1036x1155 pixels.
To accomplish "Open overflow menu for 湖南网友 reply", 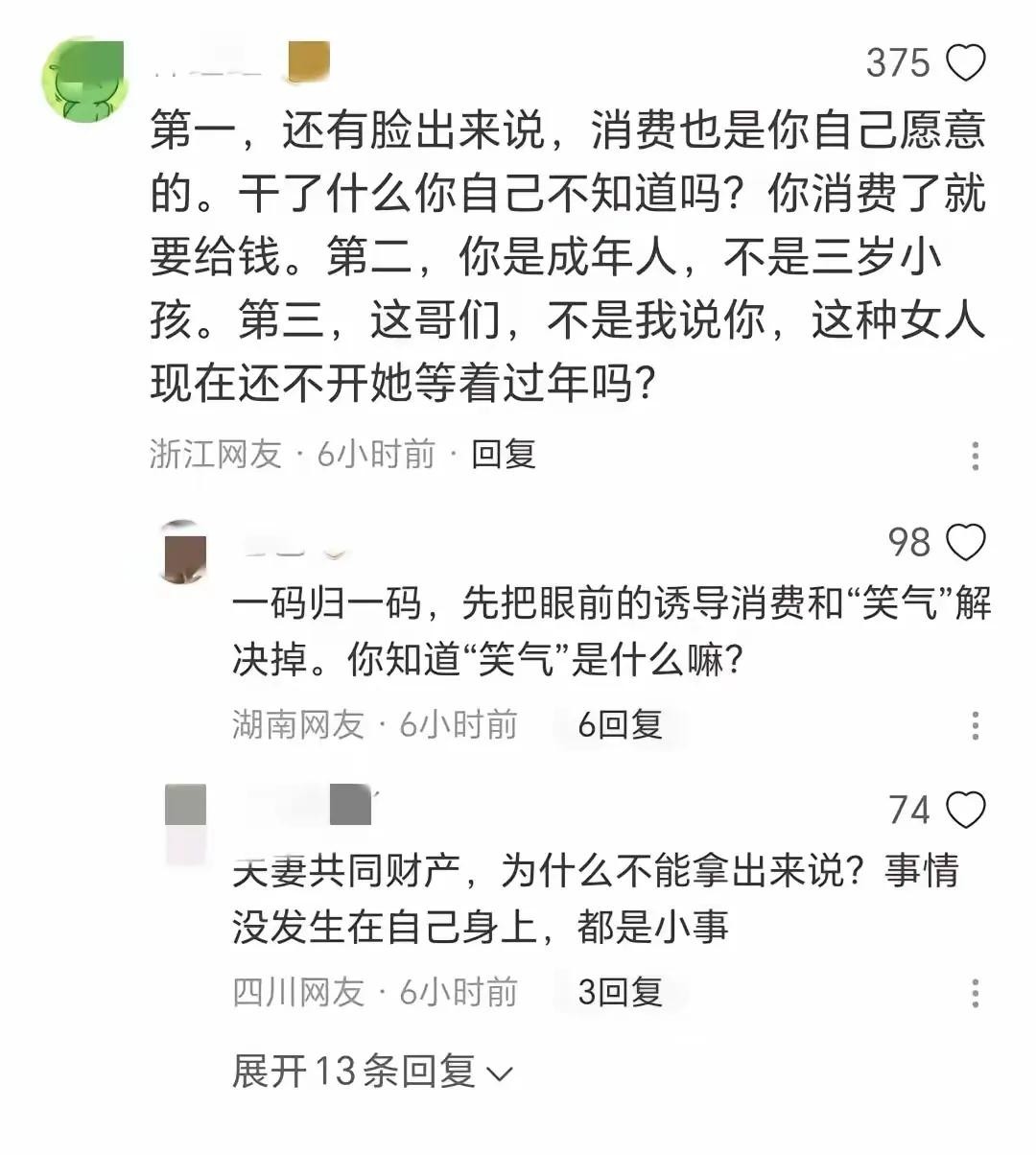I will pyautogui.click(x=975, y=725).
